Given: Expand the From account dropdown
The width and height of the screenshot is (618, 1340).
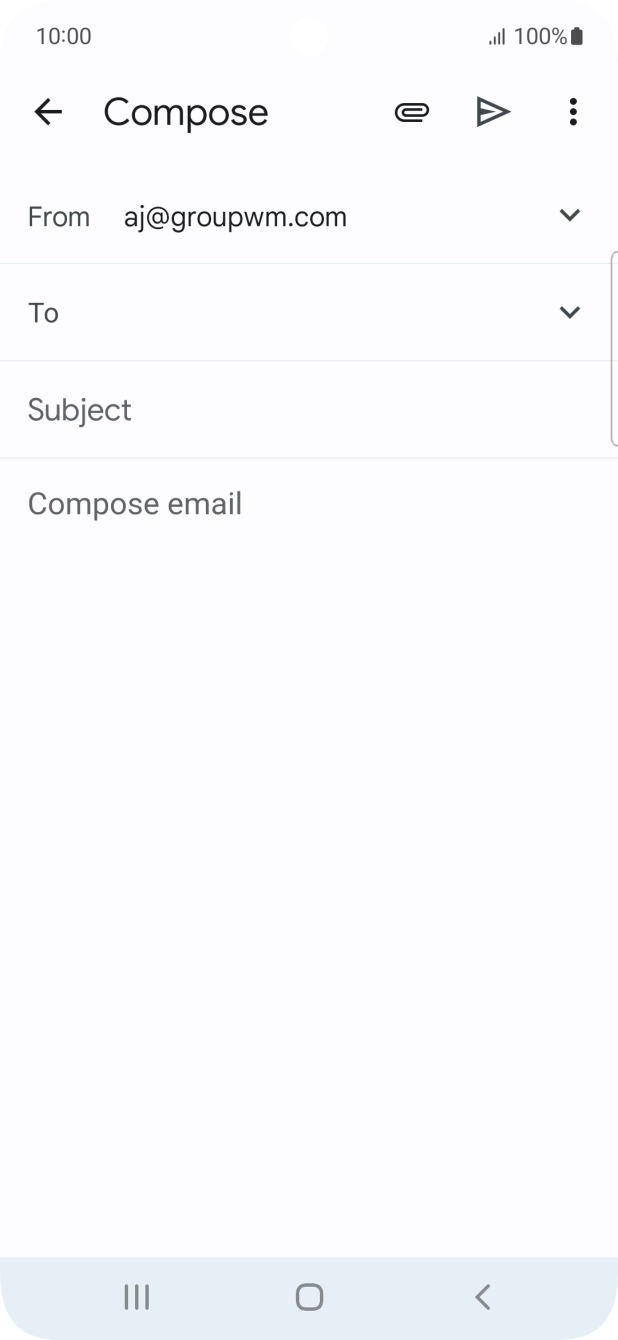Looking at the screenshot, I should (570, 216).
